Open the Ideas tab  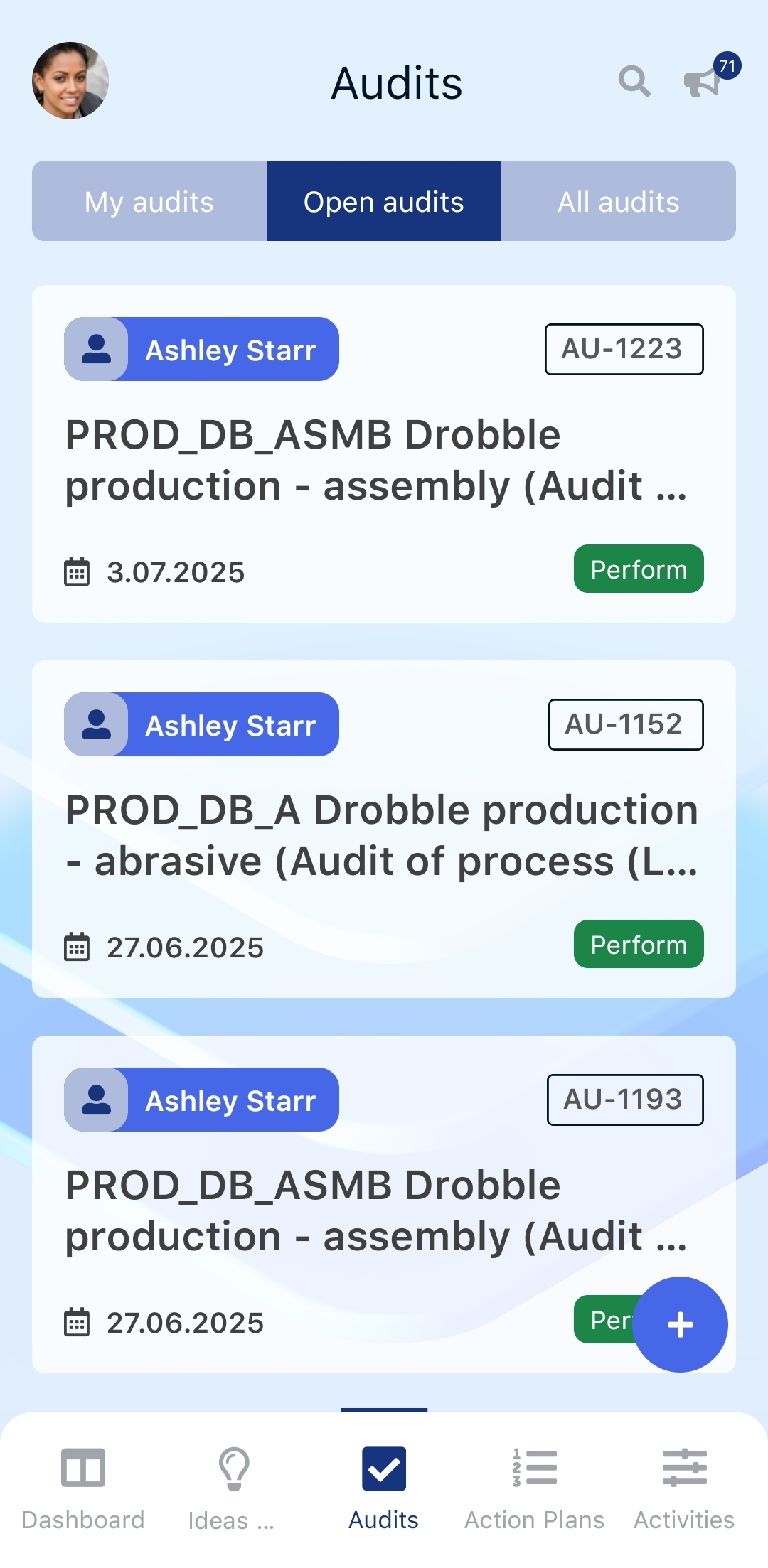point(233,1487)
